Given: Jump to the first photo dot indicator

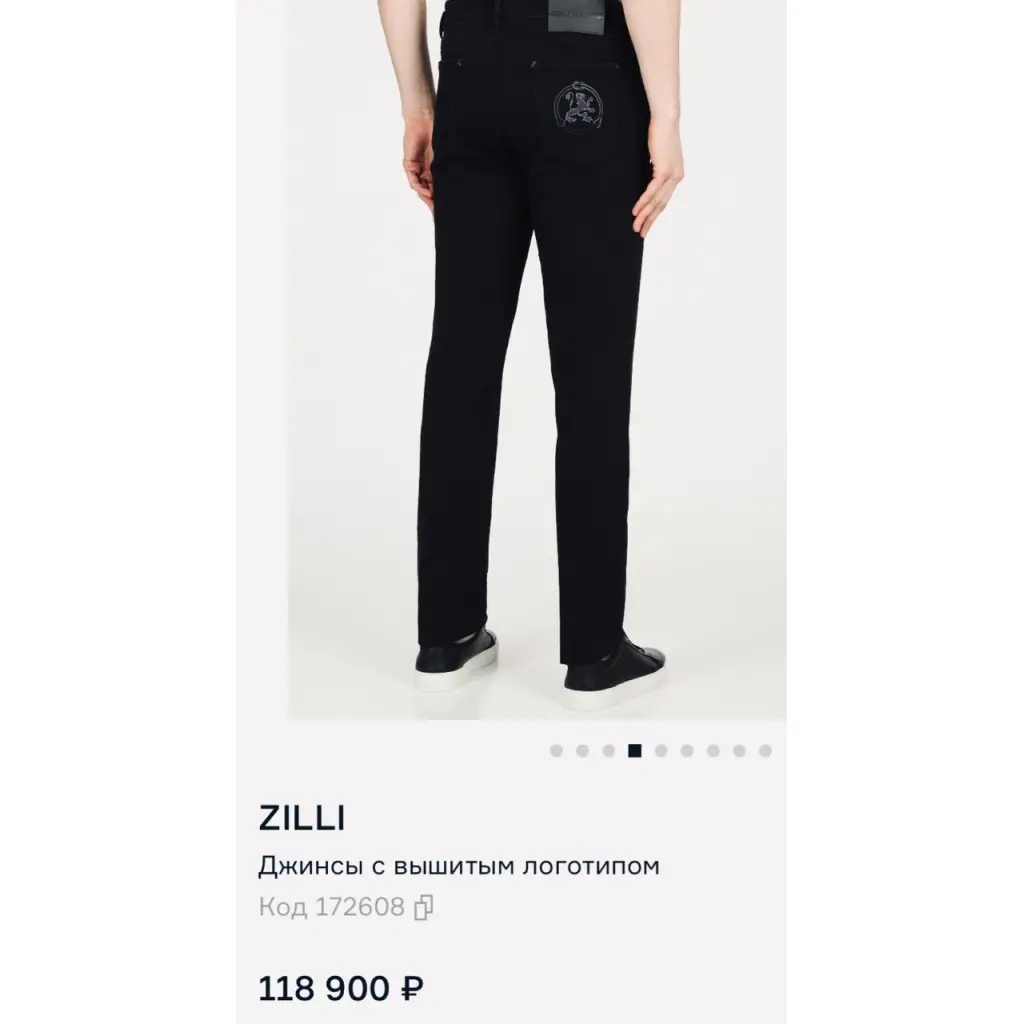Looking at the screenshot, I should 557,751.
